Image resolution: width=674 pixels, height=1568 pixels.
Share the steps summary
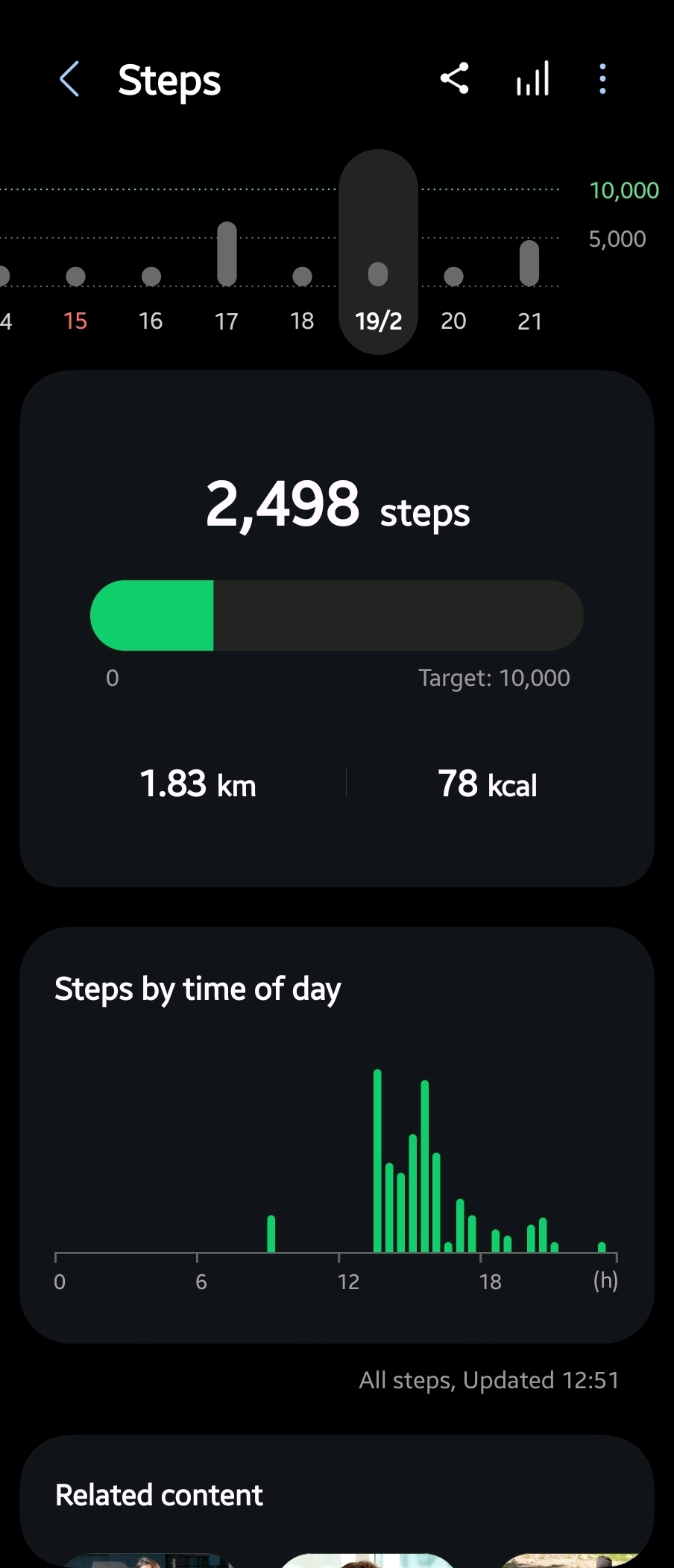click(454, 78)
